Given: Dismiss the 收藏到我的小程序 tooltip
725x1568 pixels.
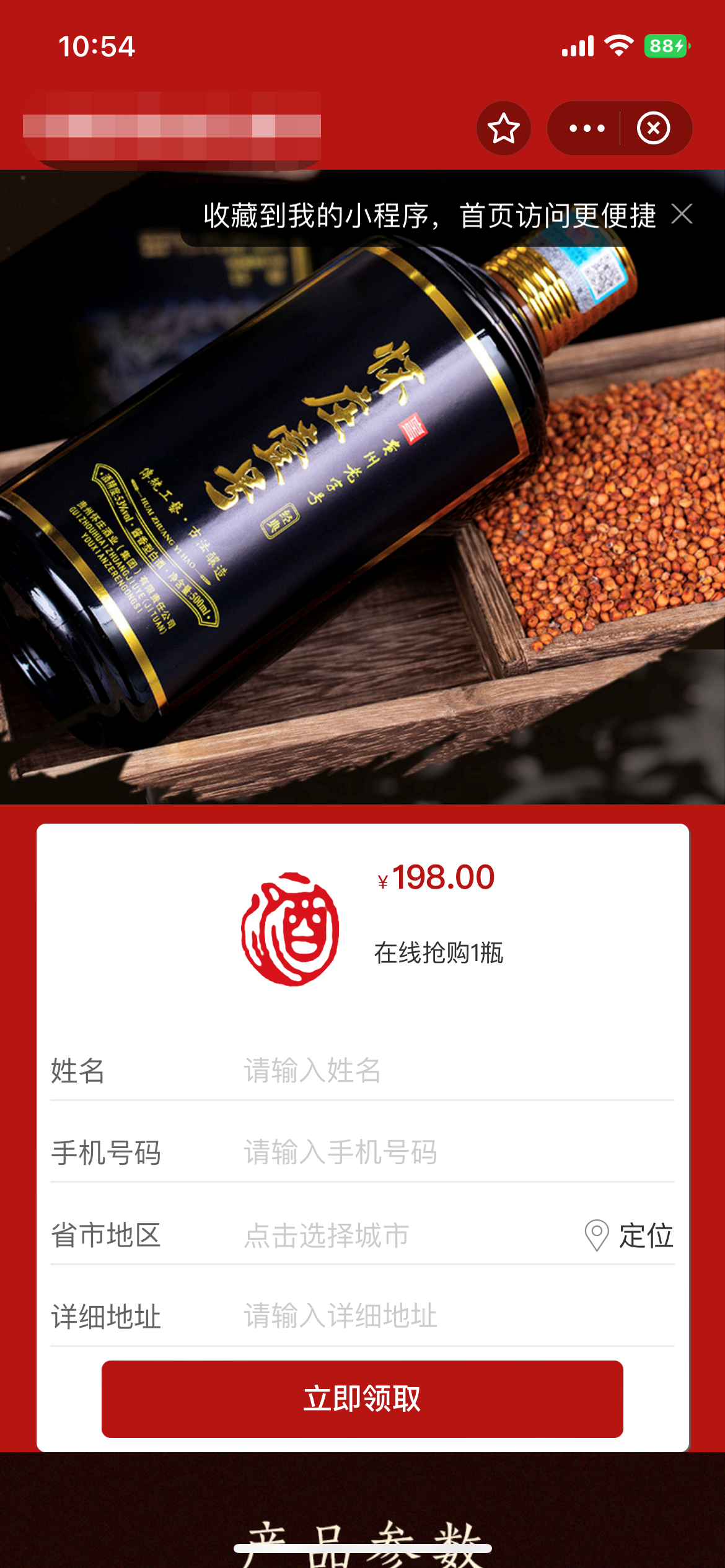Looking at the screenshot, I should tap(682, 214).
